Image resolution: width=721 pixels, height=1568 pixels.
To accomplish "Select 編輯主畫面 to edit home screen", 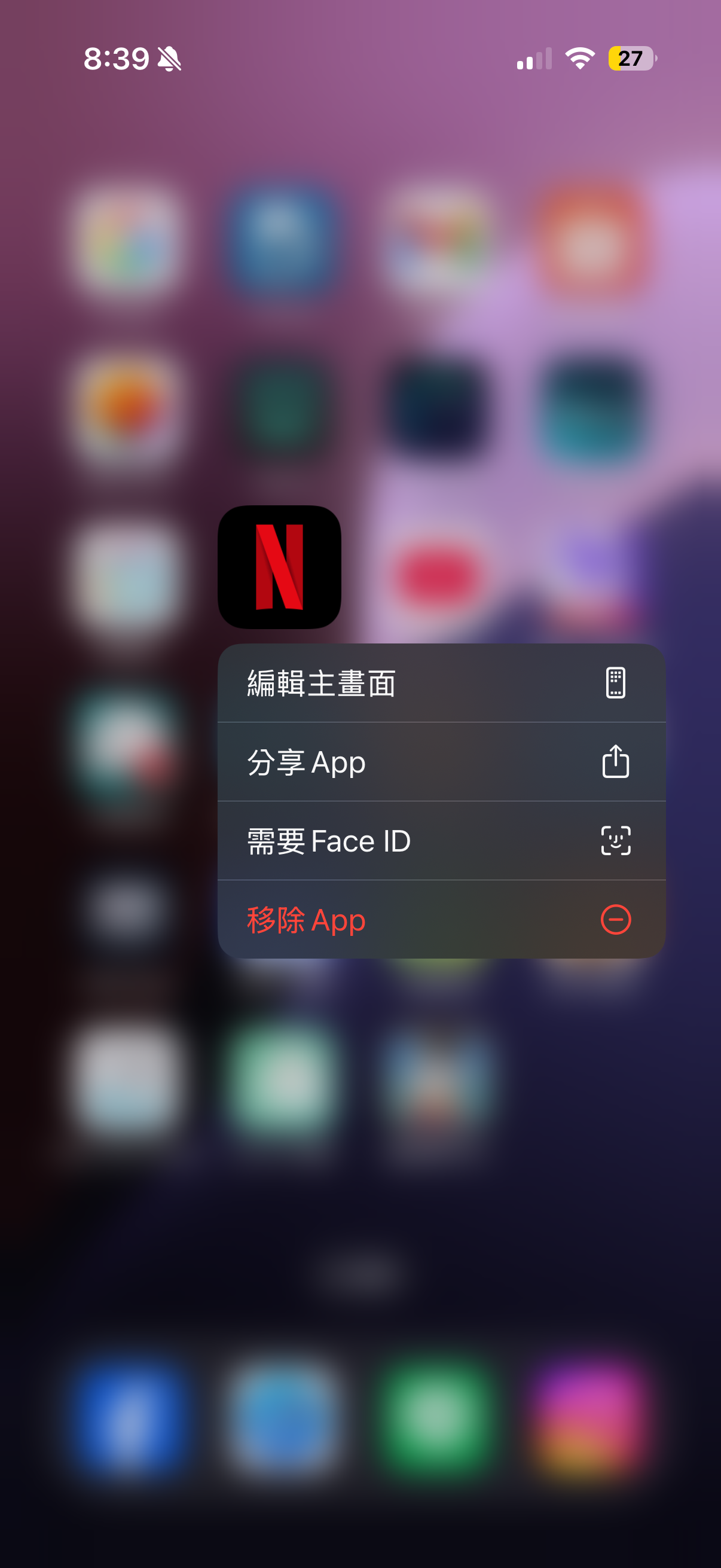I will [441, 683].
